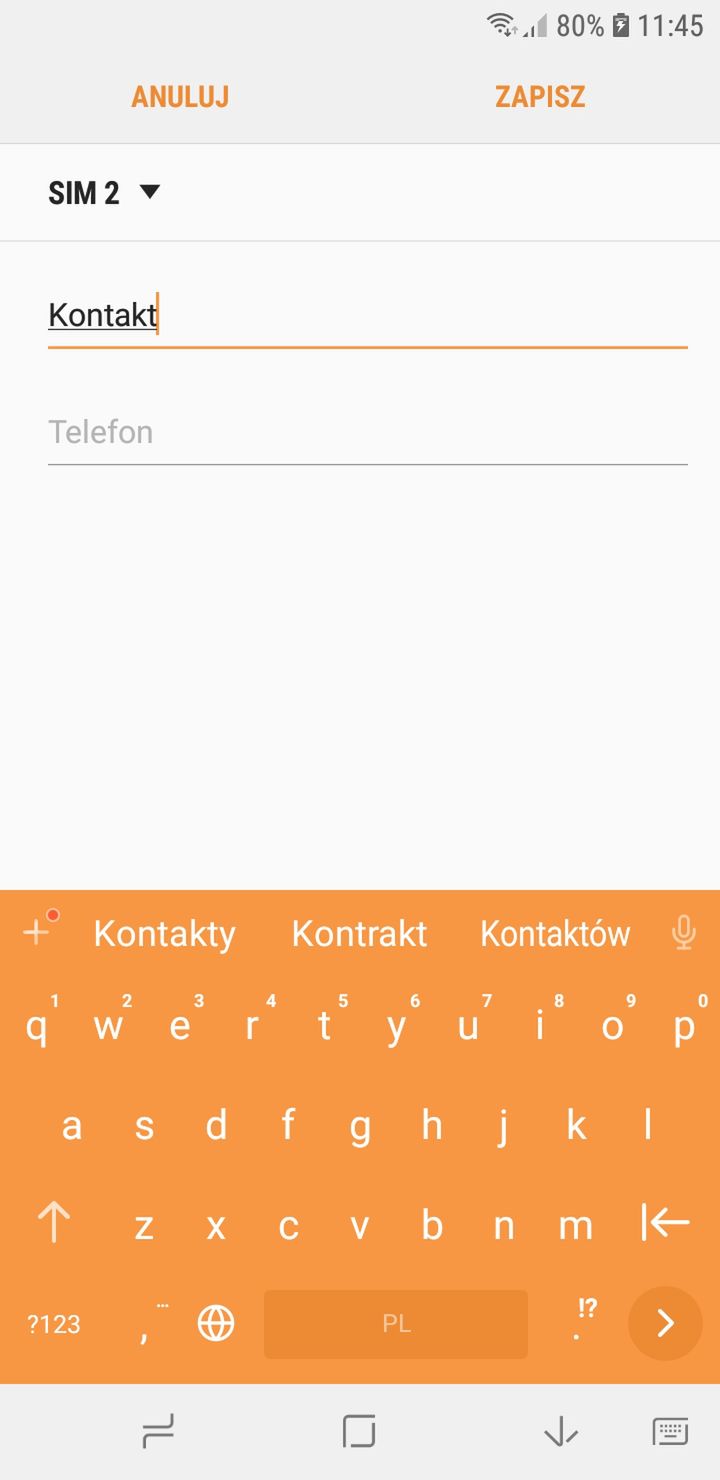Viewport: 720px width, 1480px height.
Task: Save the contact with ZAPISZ
Action: click(x=540, y=96)
